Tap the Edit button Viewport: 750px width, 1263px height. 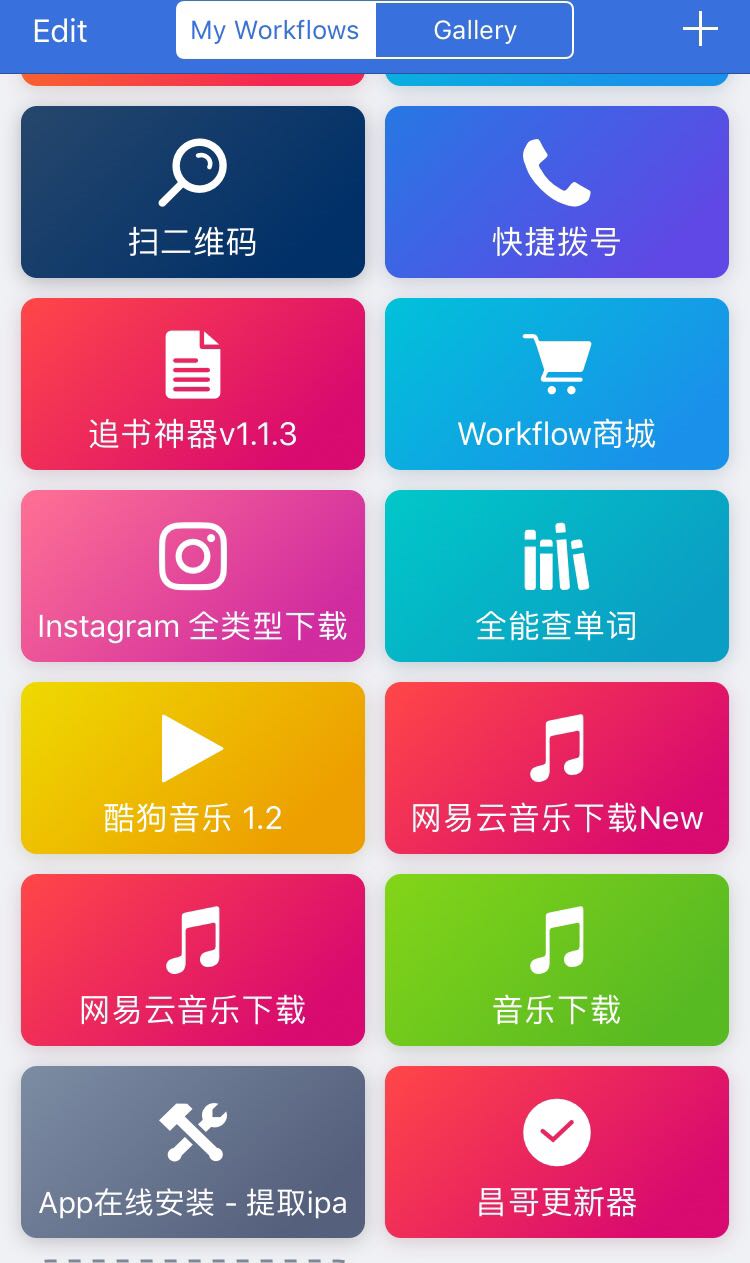click(60, 31)
